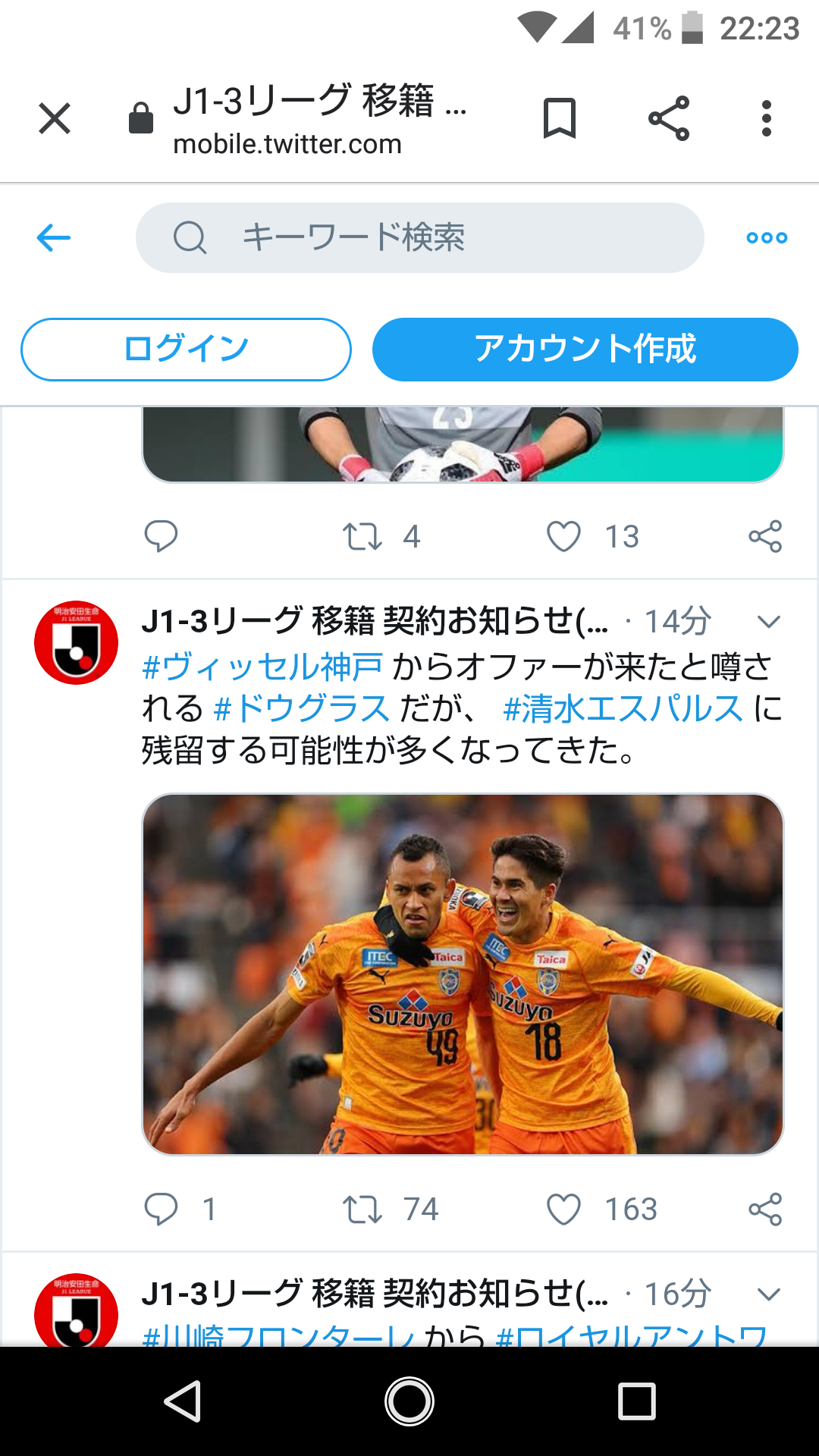Tap the ログイン button
The image size is (819, 1456).
(186, 349)
